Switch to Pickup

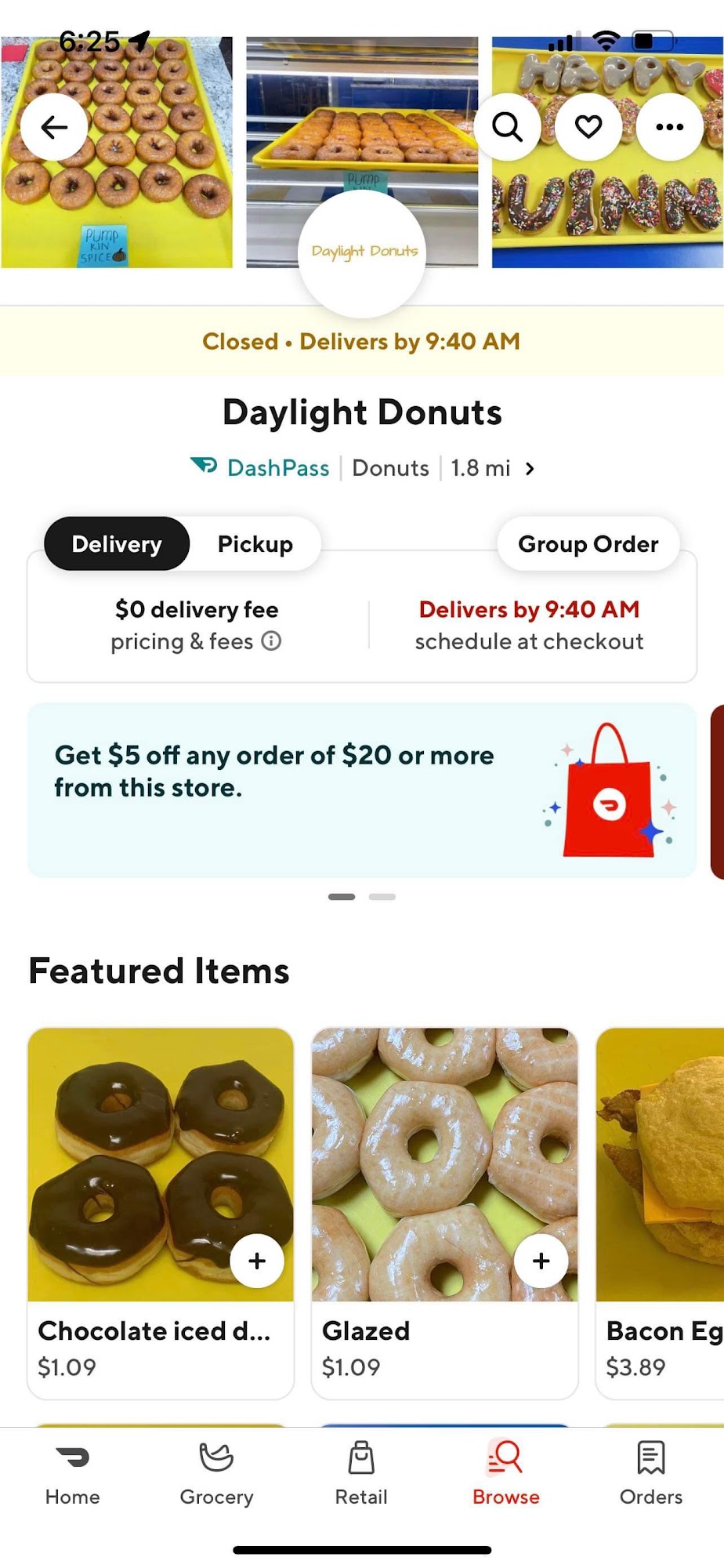point(255,544)
